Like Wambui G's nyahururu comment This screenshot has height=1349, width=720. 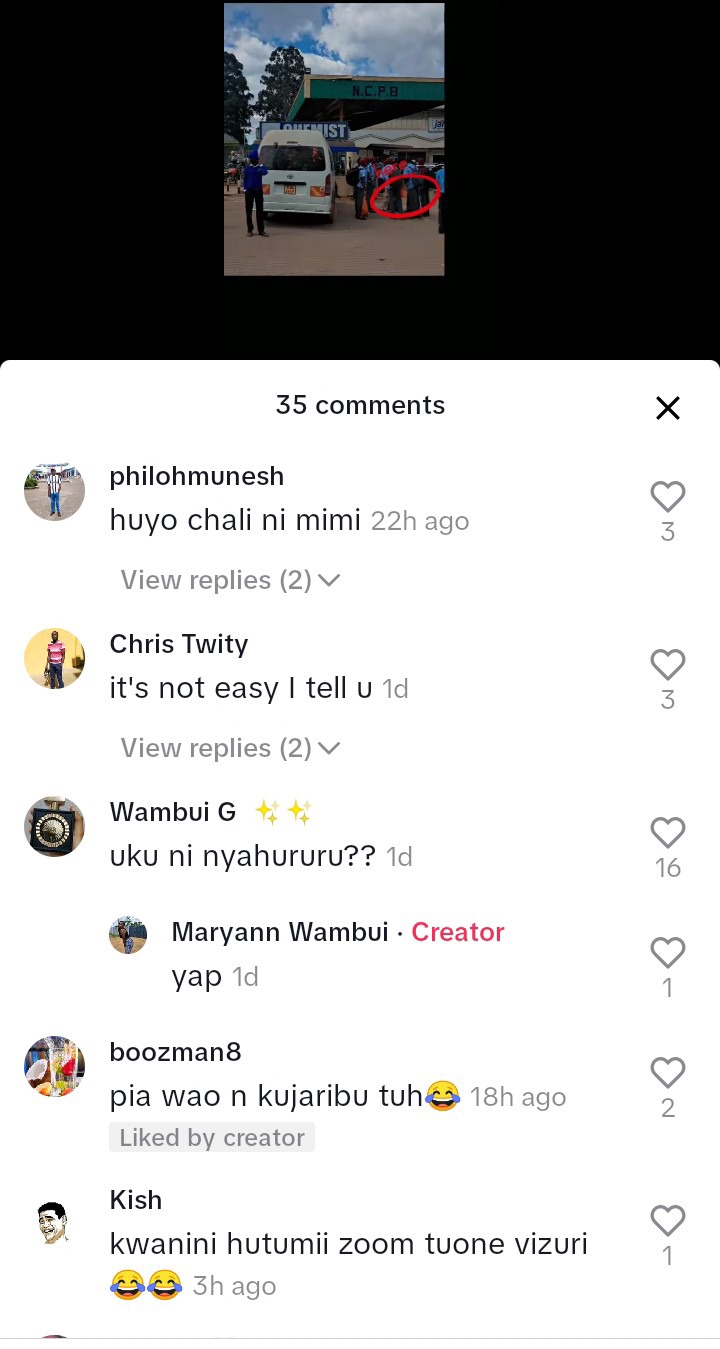click(667, 833)
